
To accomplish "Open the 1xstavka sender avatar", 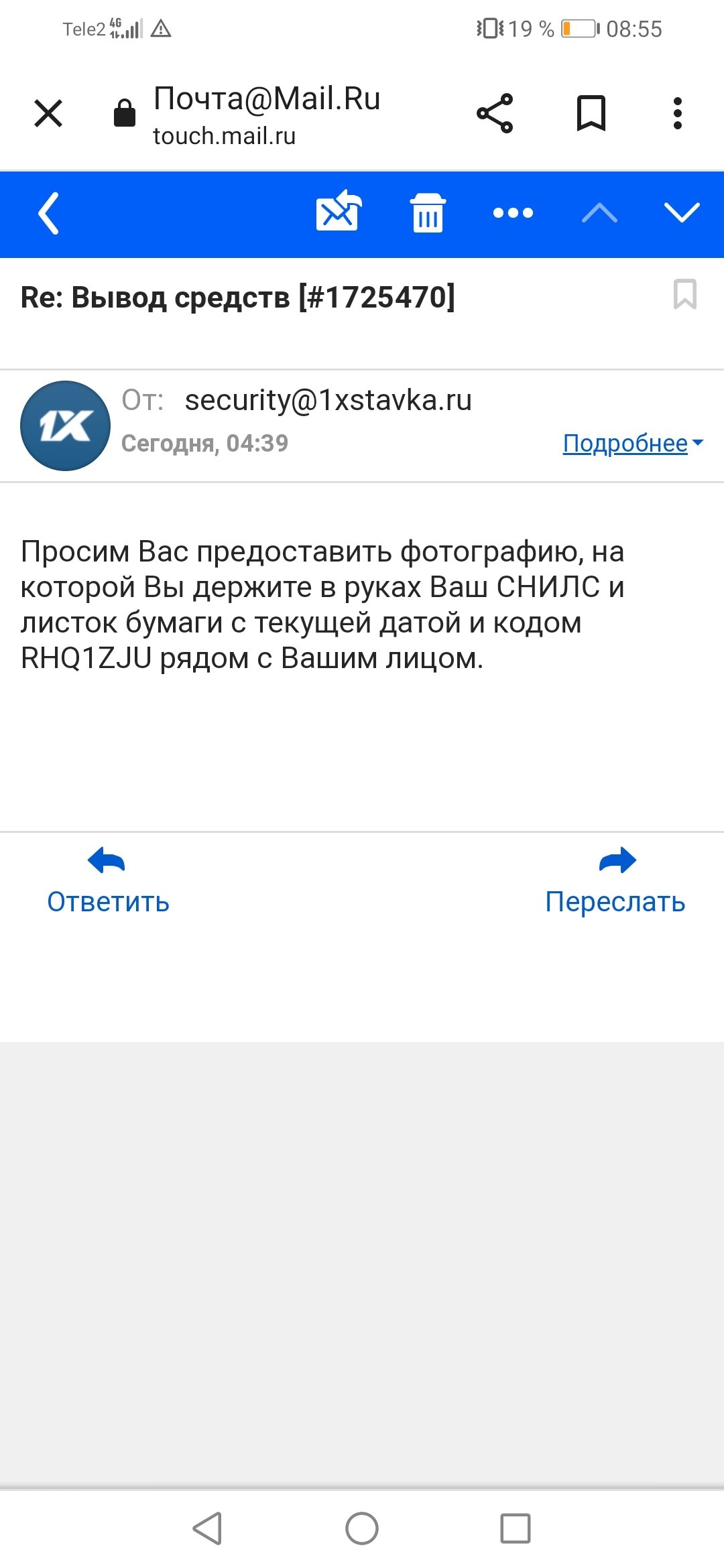I will point(65,426).
